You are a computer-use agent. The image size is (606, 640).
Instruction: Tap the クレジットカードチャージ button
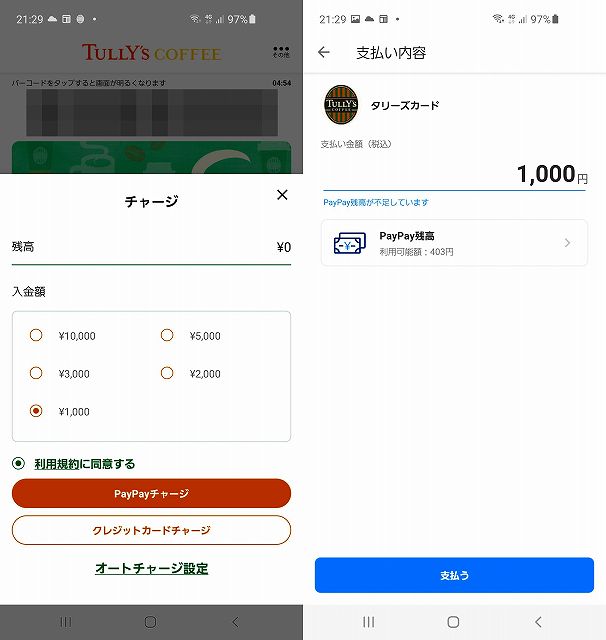click(x=151, y=530)
